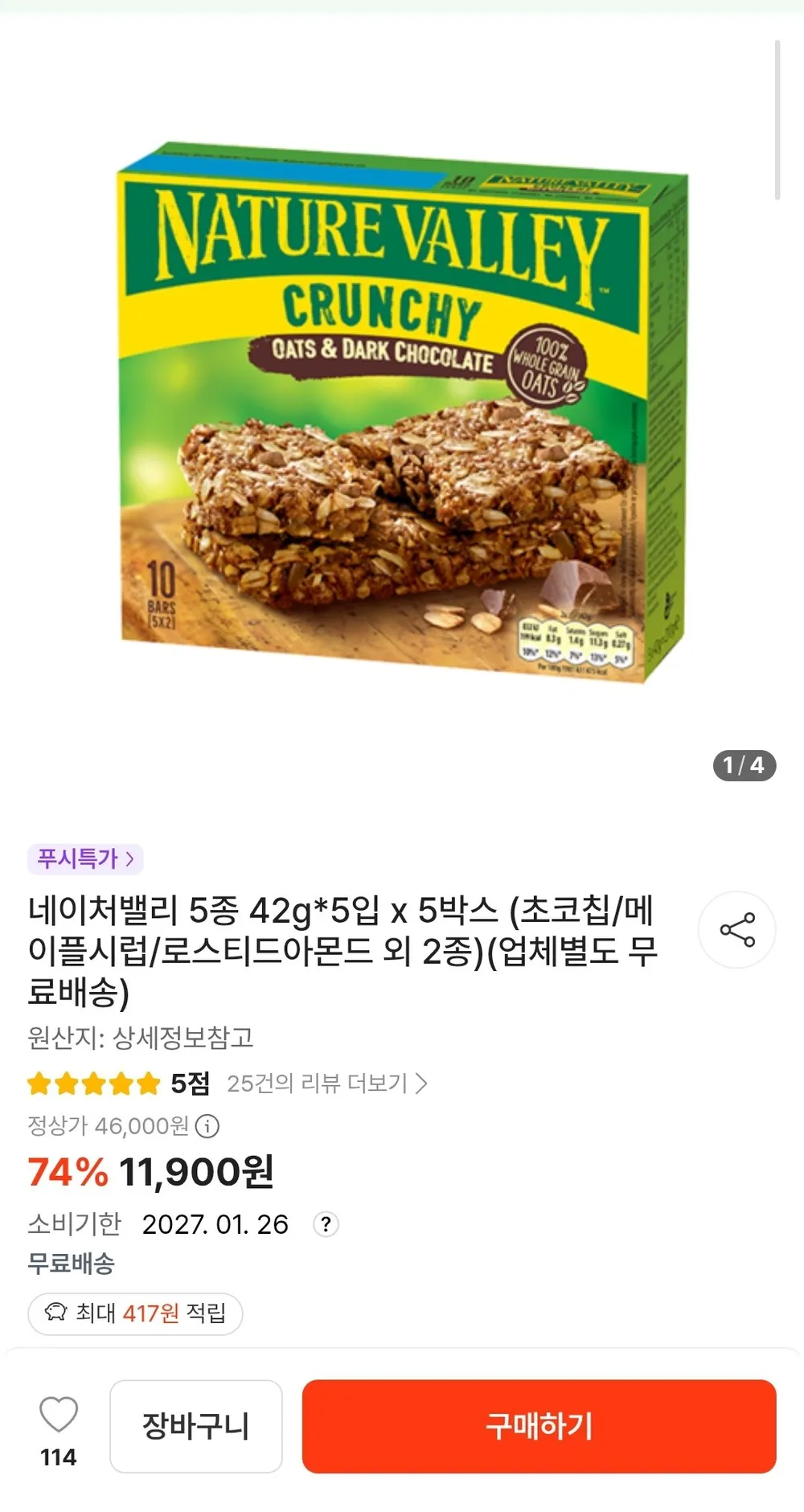
Task: Tap 구매하기 to buy now
Action: pos(539,1426)
